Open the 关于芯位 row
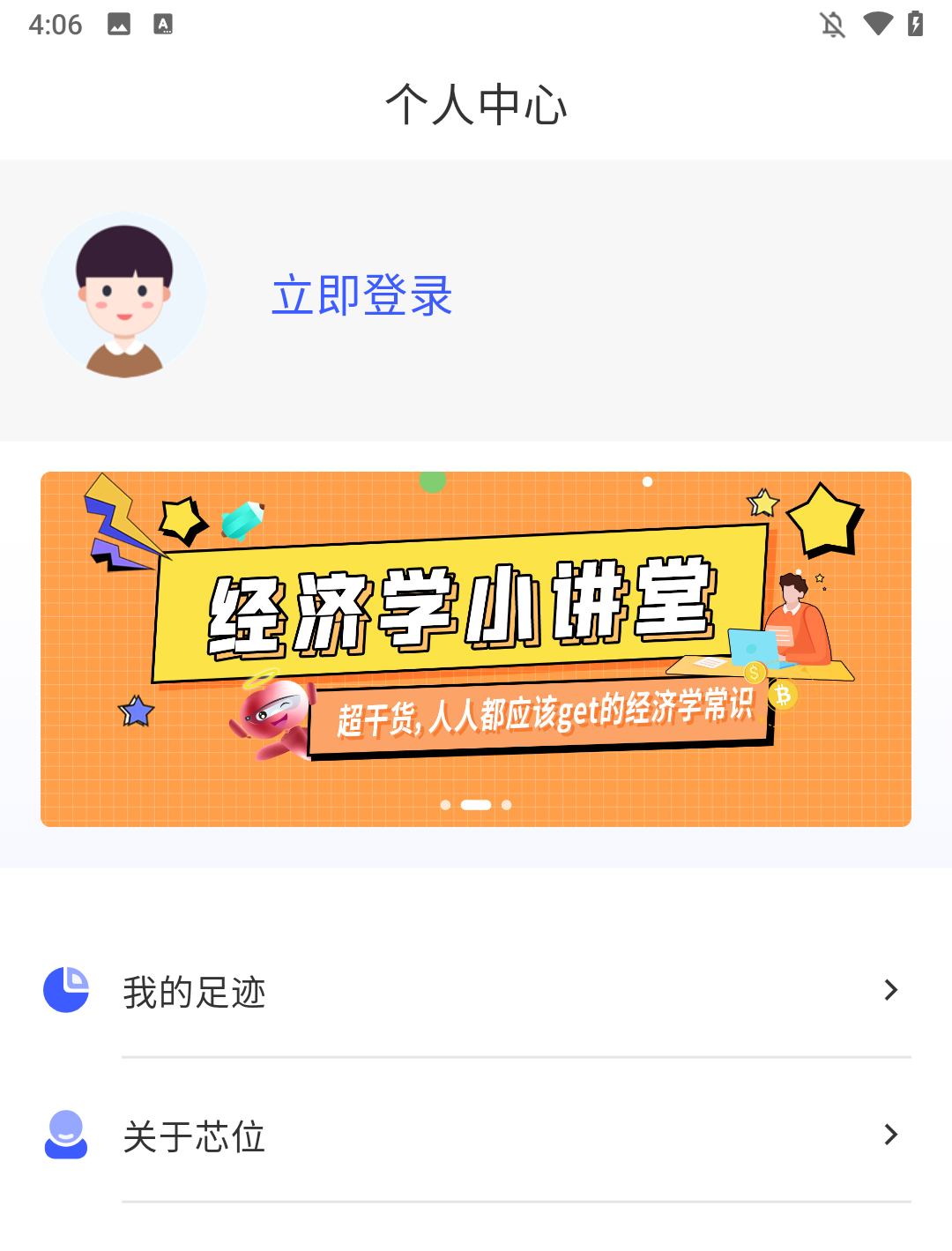 coord(476,1136)
